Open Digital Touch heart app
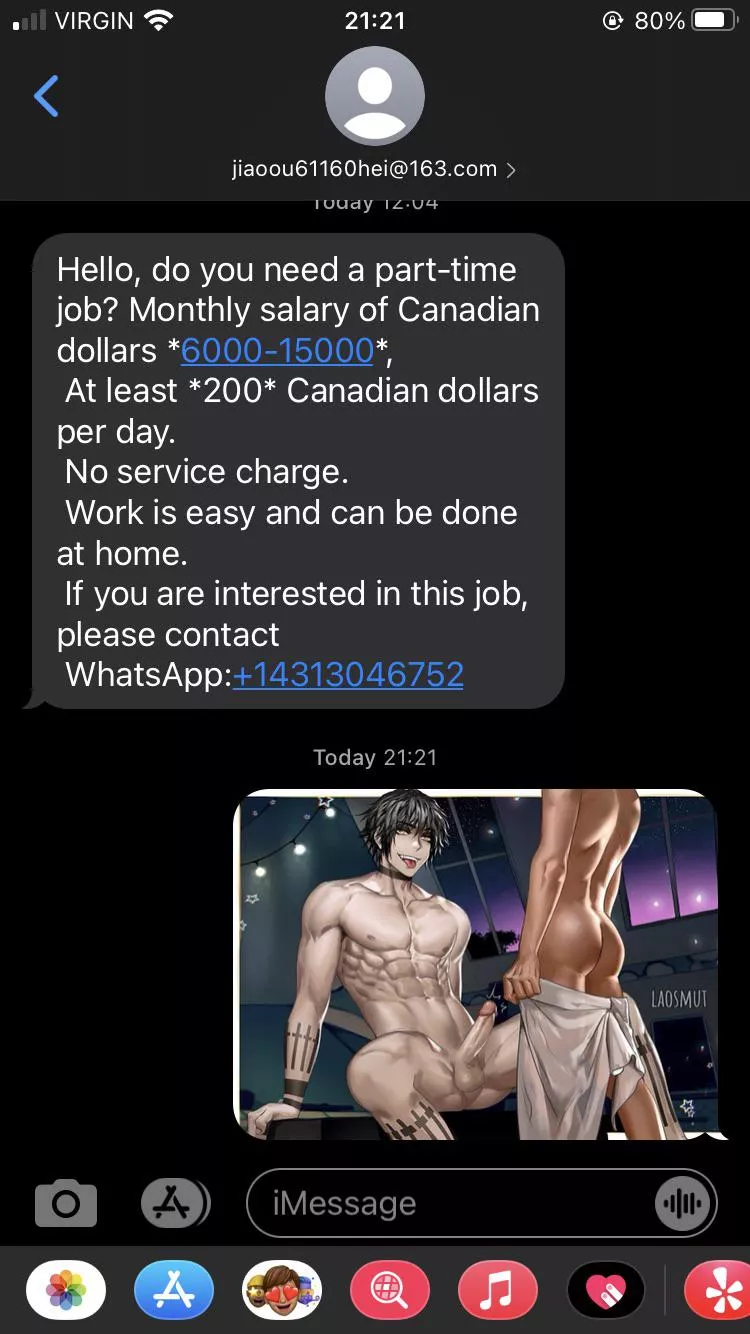Screen dimensions: 750x1334 click(605, 1291)
